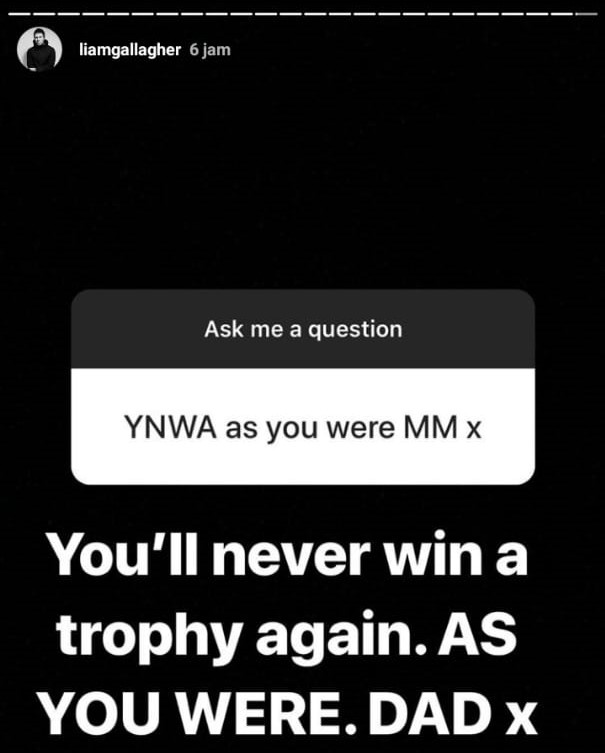
Task: Open liamgallagher's profile picture
Action: pos(41,51)
